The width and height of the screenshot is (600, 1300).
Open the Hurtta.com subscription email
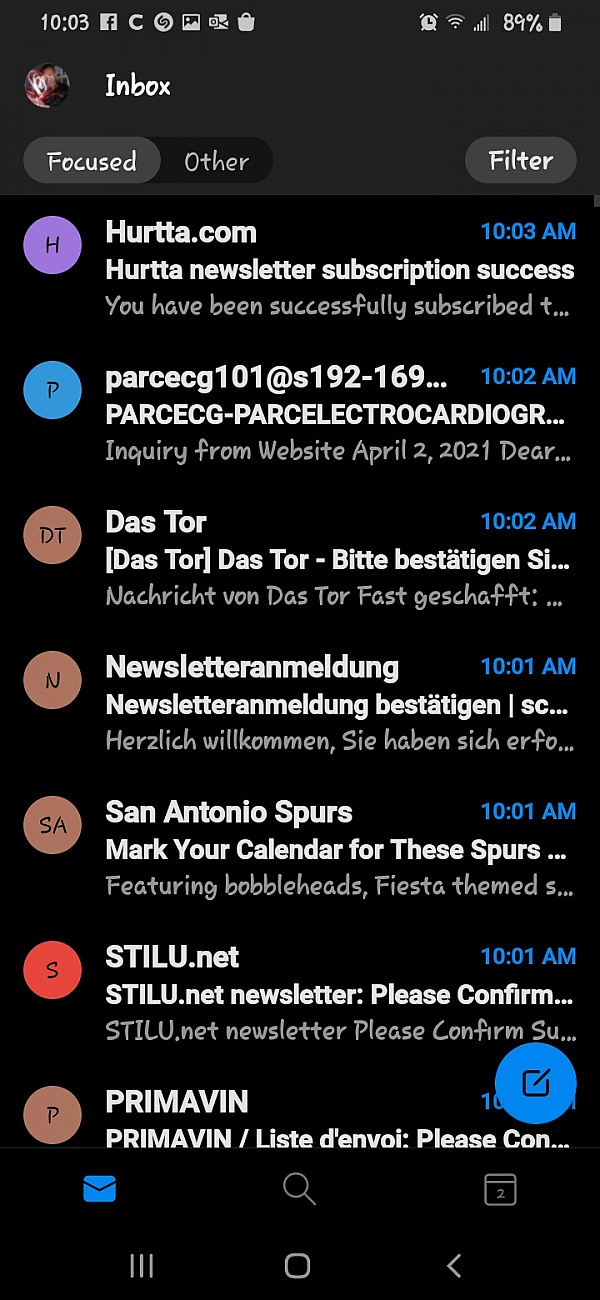coord(339,269)
